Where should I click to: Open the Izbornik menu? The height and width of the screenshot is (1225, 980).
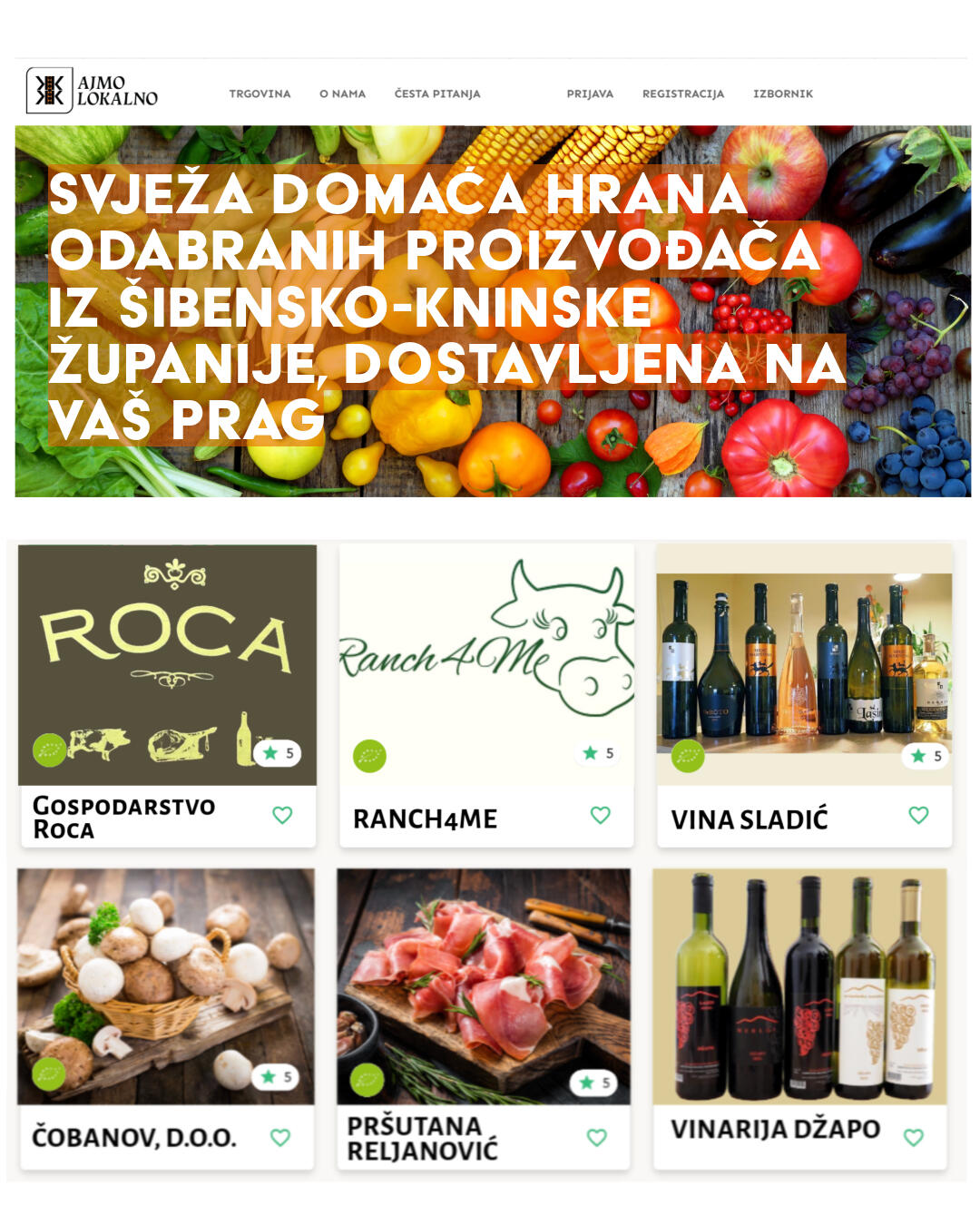point(783,93)
